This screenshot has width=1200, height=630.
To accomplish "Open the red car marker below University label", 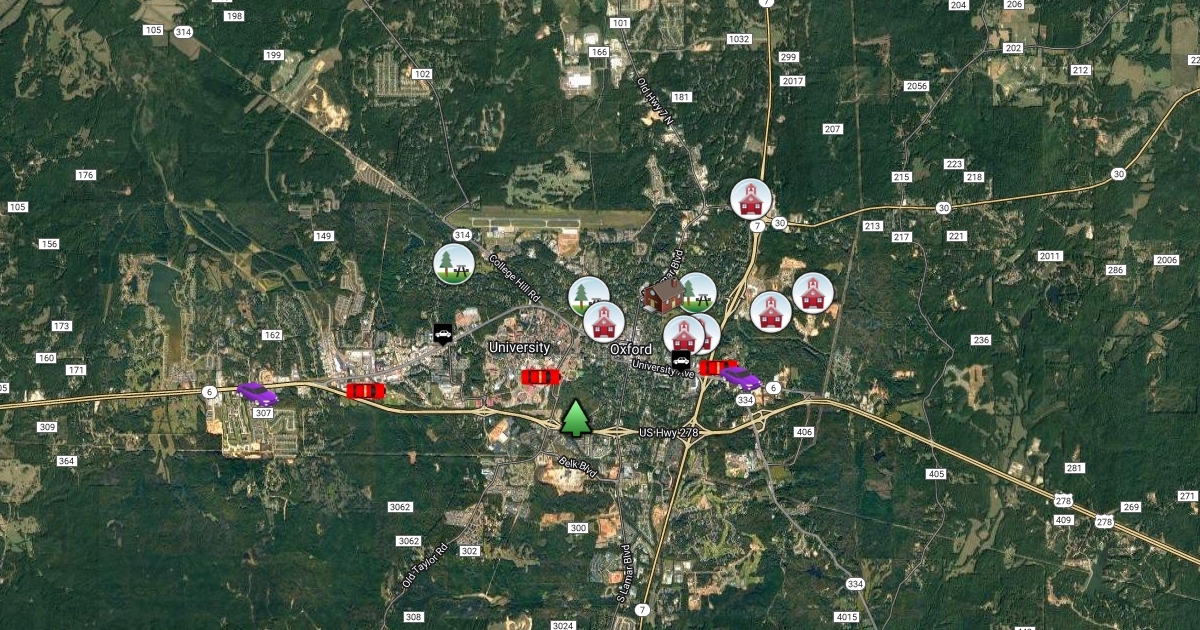I will pyautogui.click(x=540, y=377).
